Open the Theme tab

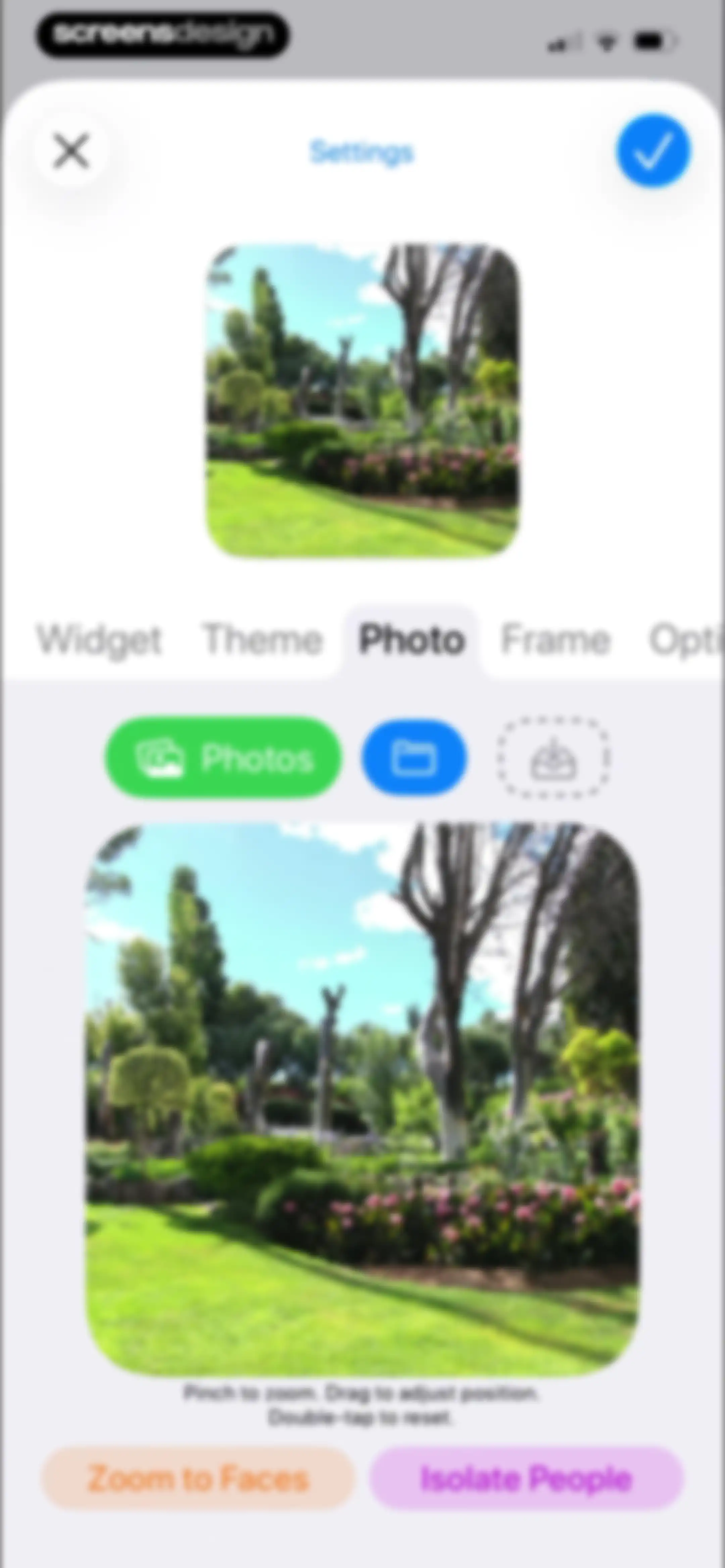tap(262, 640)
